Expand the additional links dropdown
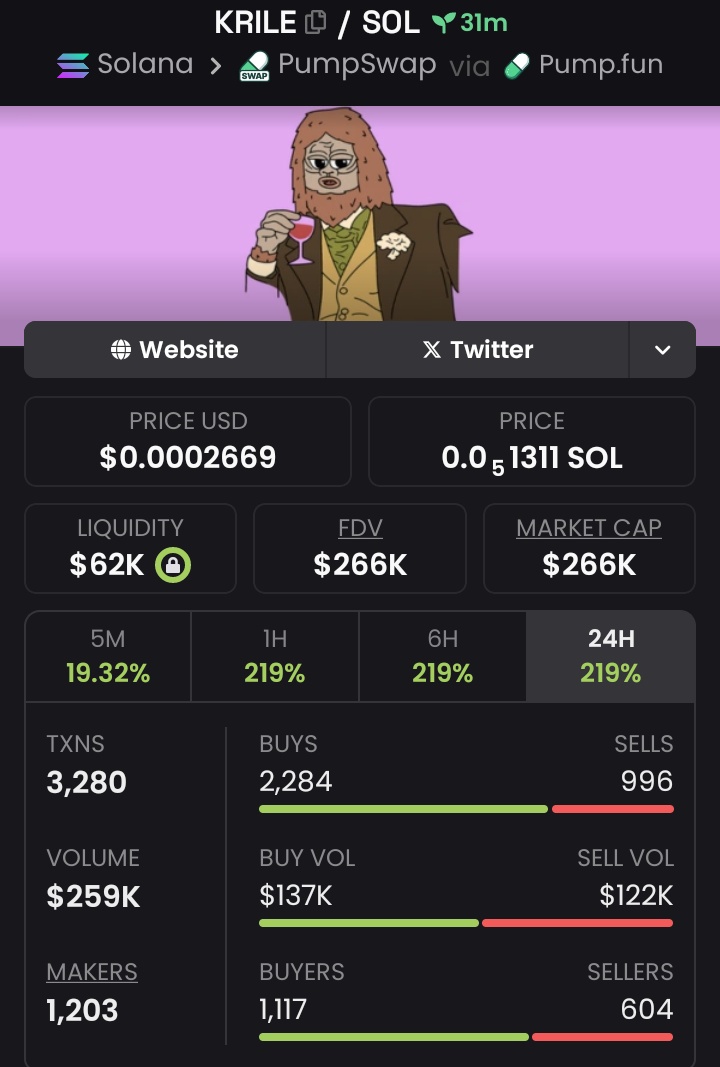 [662, 350]
